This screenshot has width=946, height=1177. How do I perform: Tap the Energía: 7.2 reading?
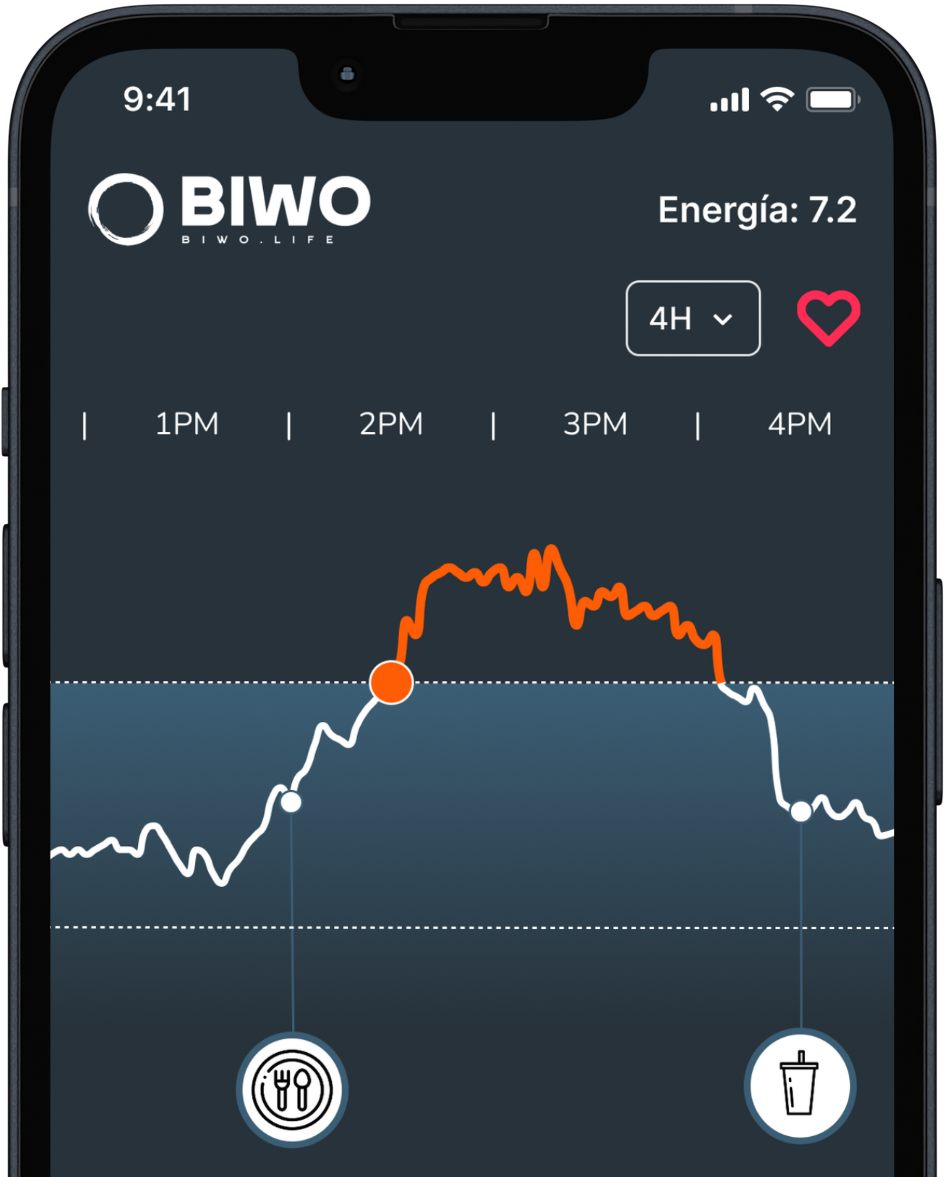click(757, 208)
